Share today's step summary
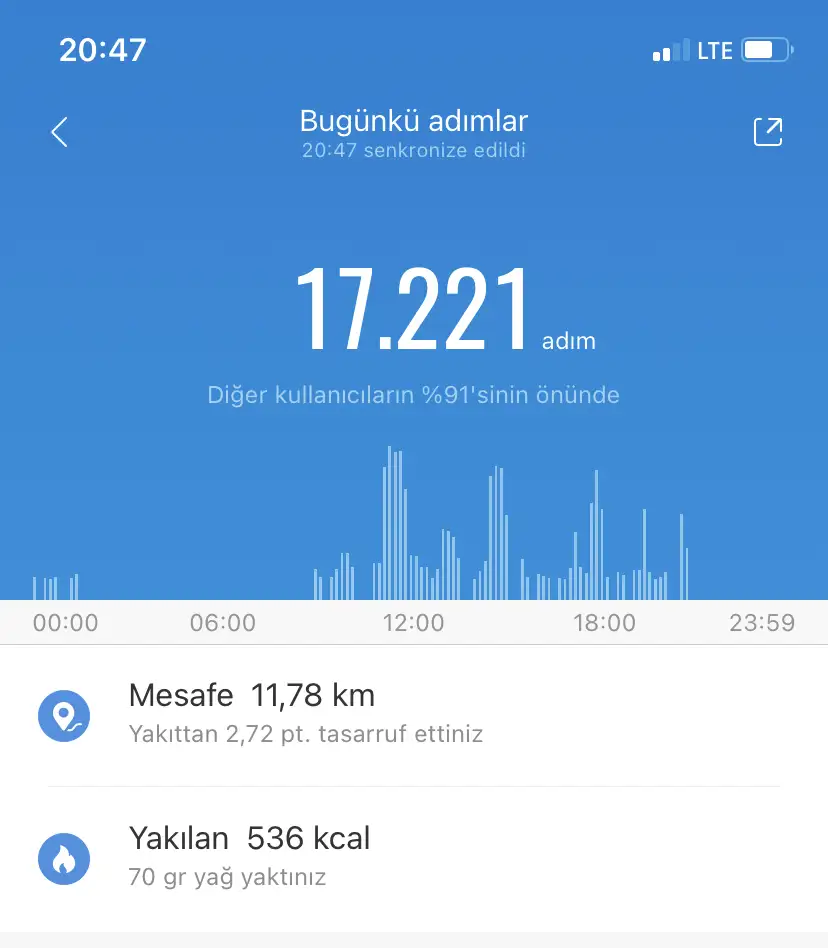Image resolution: width=828 pixels, height=948 pixels. tap(767, 132)
